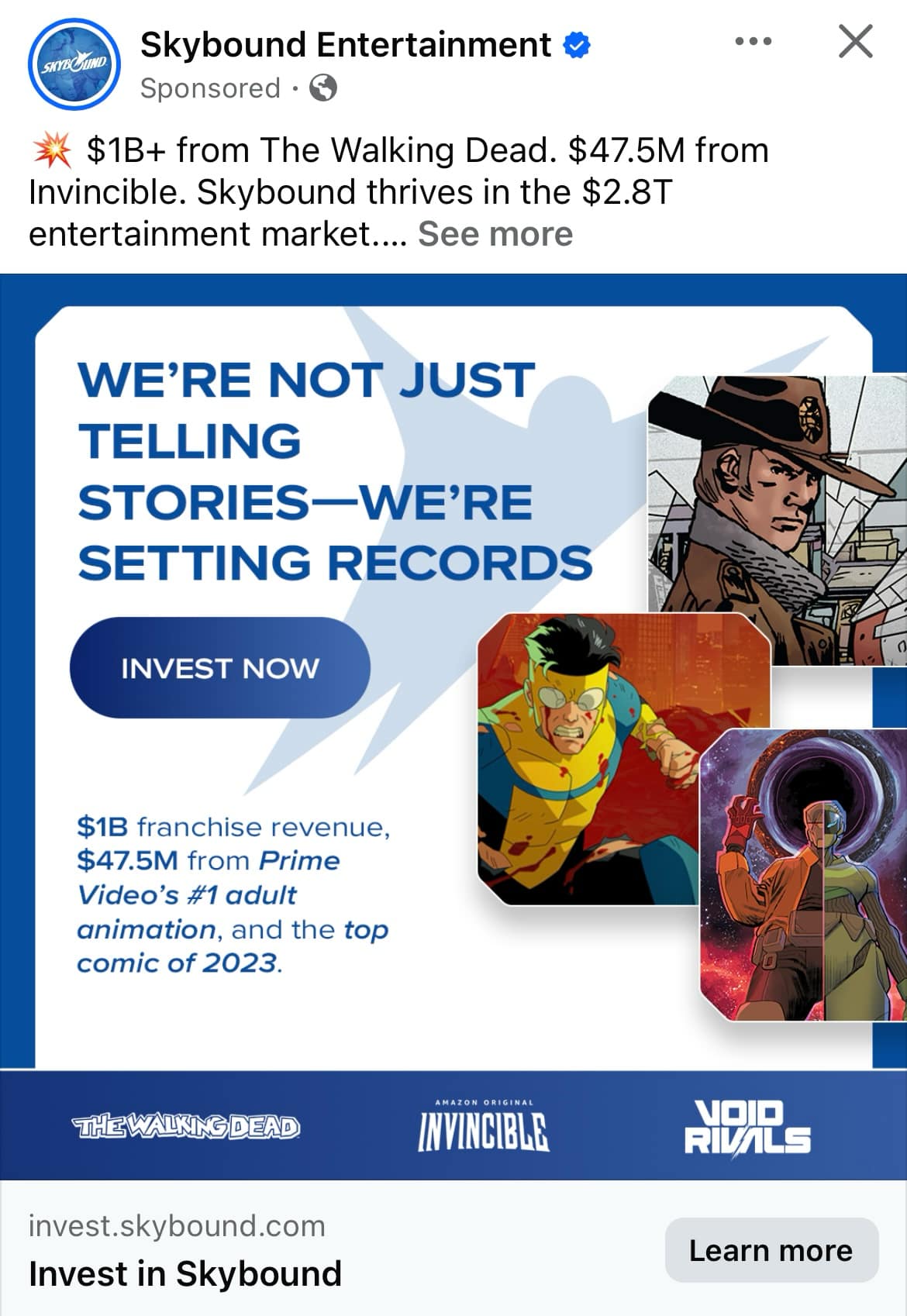Open the three-dot options menu
Image resolution: width=907 pixels, height=1316 pixels.
753,42
